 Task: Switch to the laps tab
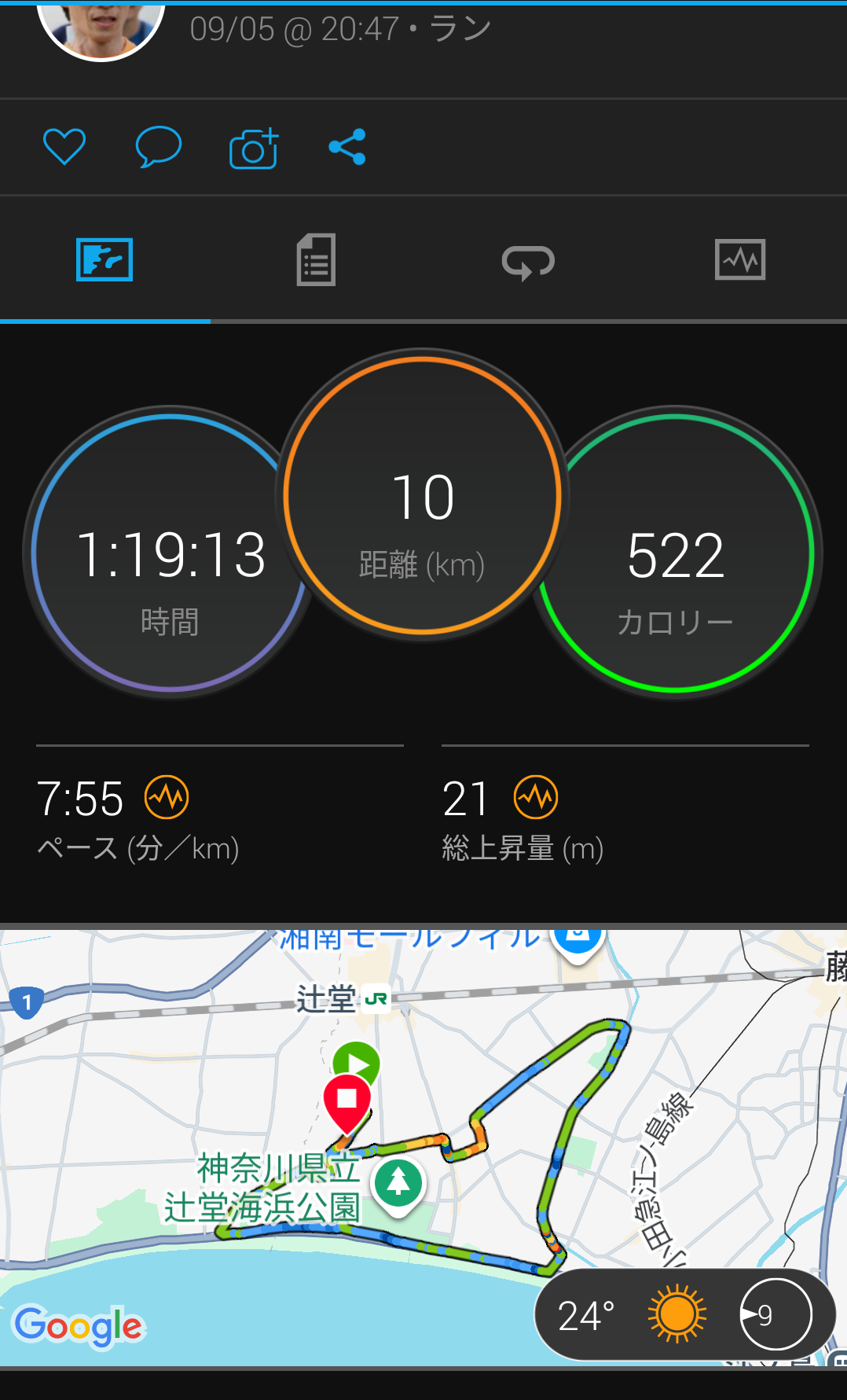[528, 261]
